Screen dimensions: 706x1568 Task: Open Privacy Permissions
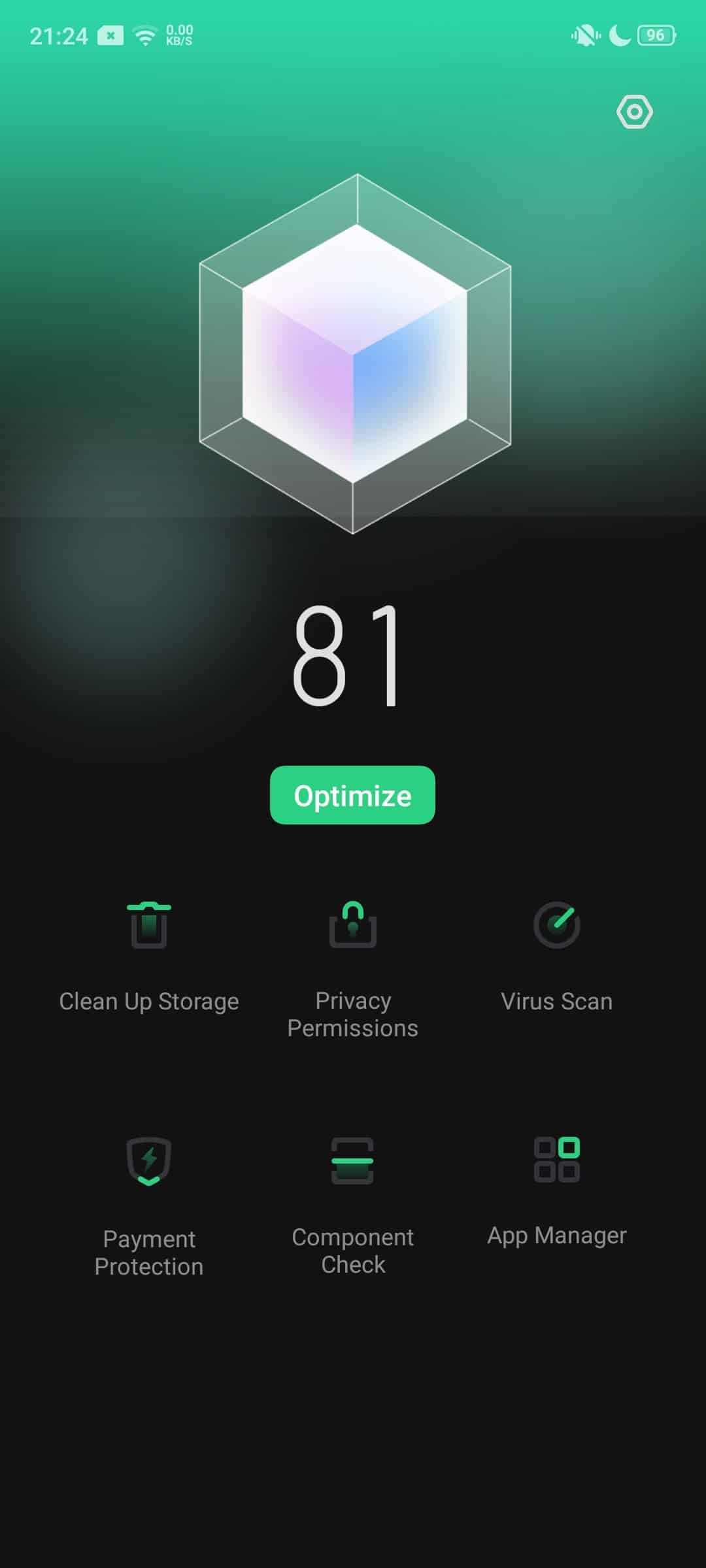(353, 970)
